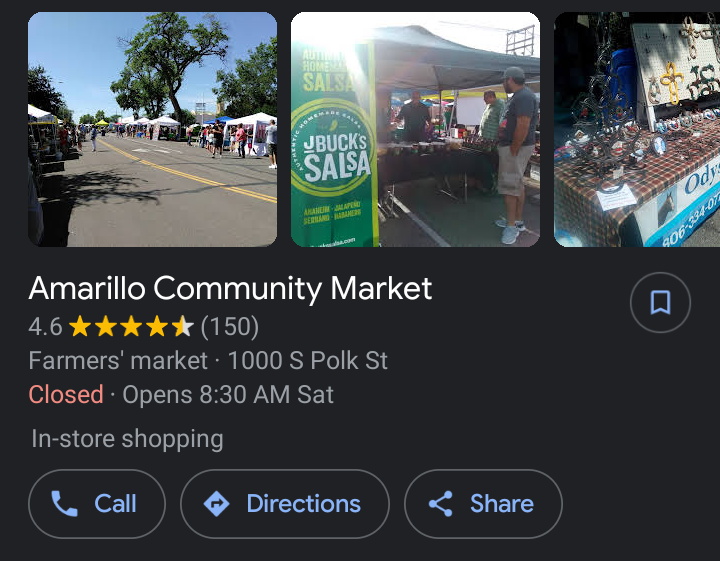Share this place listing
The height and width of the screenshot is (561, 720).
[x=483, y=504]
